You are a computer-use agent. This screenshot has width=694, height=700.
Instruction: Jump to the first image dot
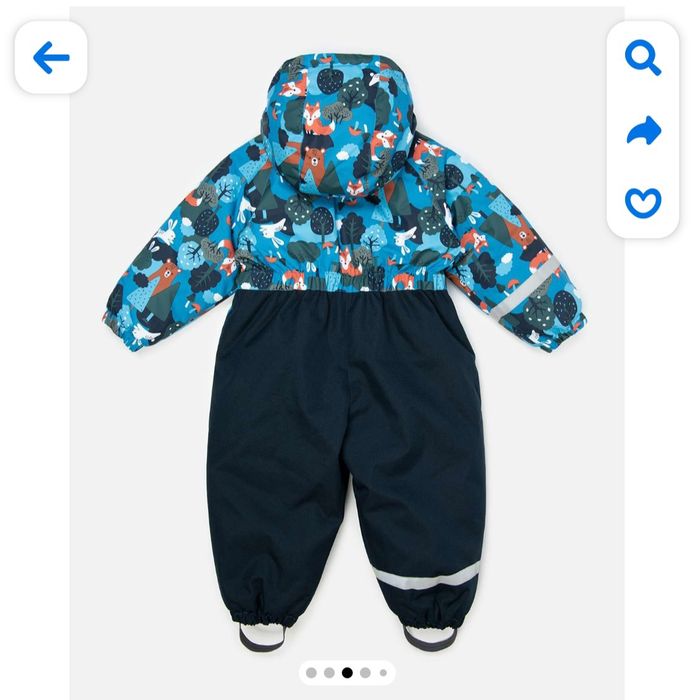coord(311,673)
